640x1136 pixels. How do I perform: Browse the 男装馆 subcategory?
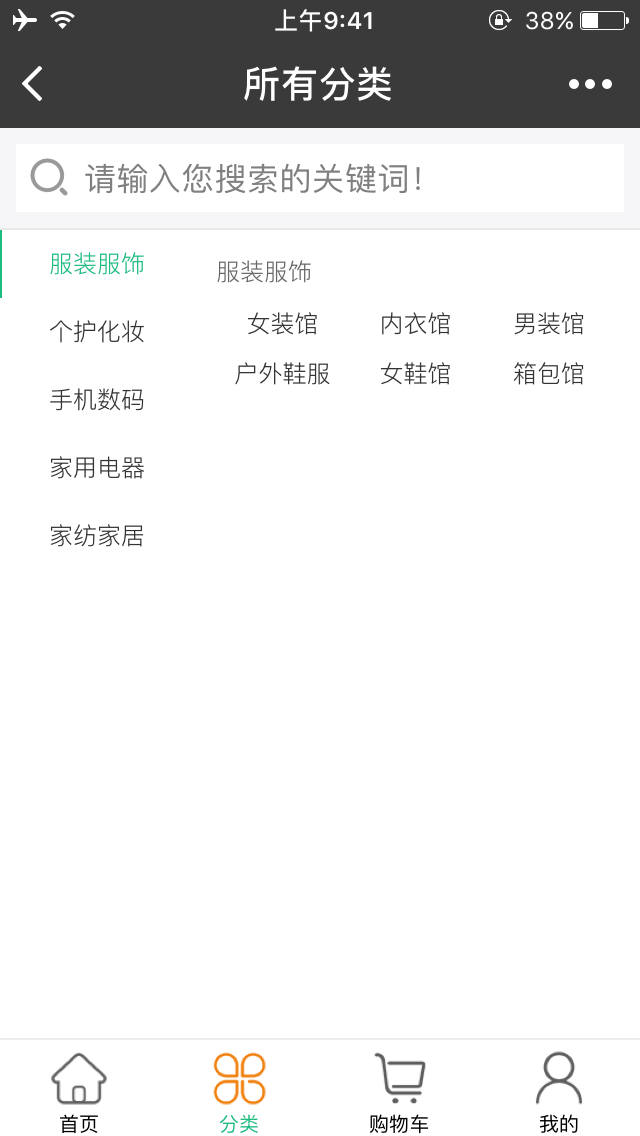(x=548, y=324)
